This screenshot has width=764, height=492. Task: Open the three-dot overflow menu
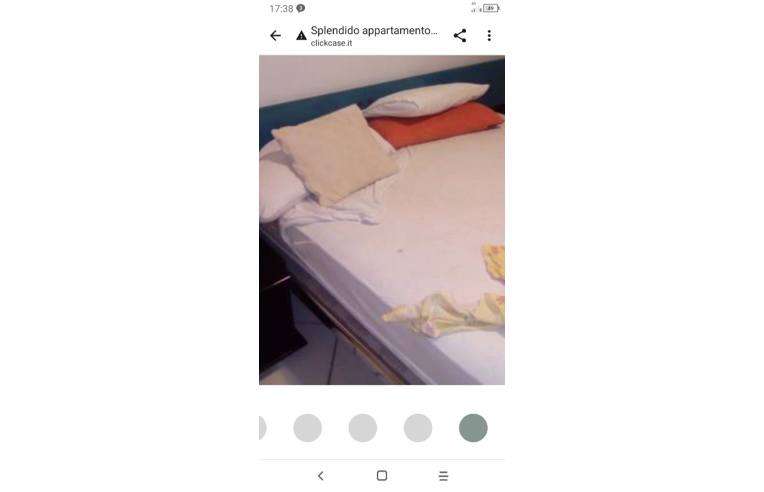point(489,36)
